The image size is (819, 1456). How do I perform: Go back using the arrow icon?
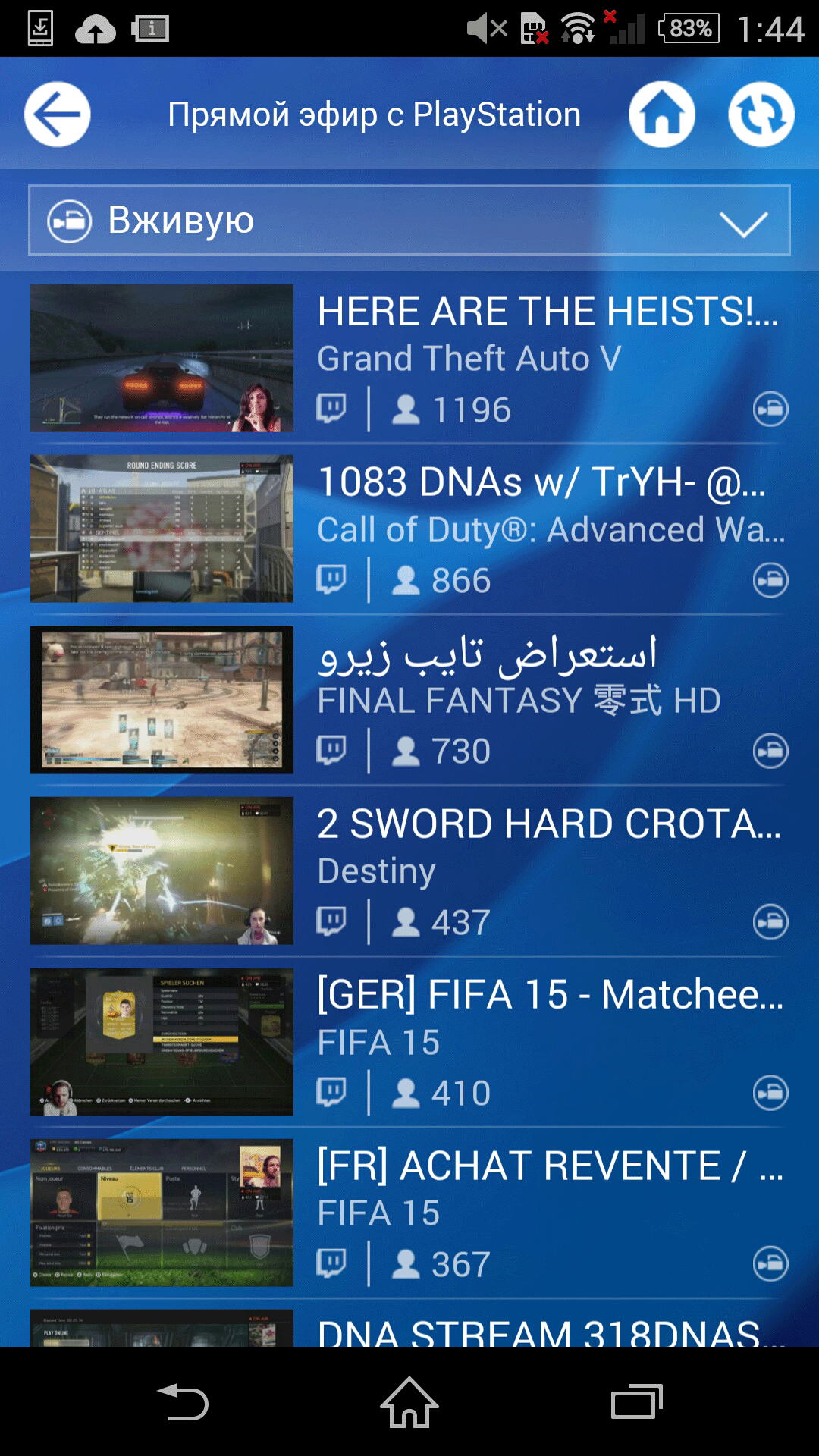pyautogui.click(x=57, y=115)
